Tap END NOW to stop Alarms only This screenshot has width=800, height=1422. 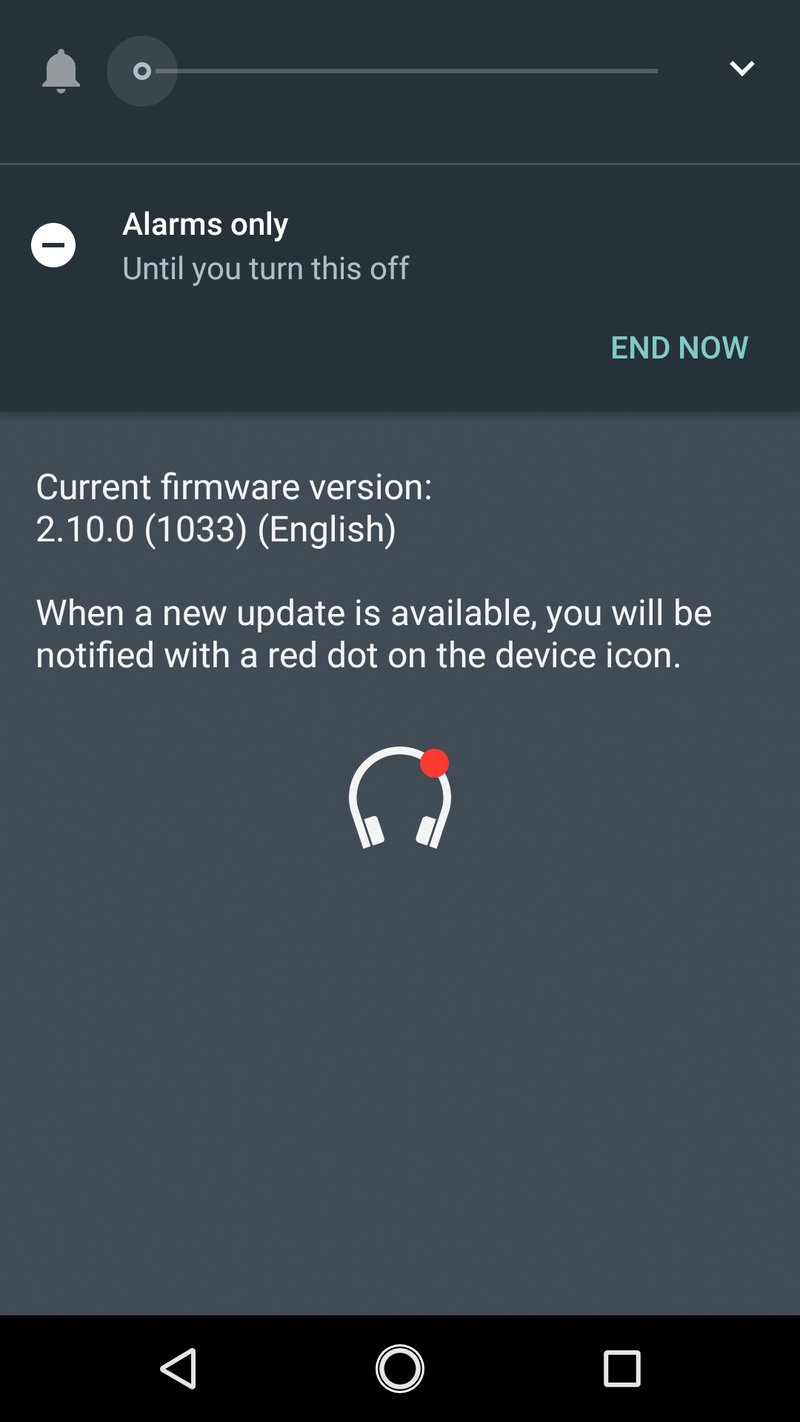point(679,347)
